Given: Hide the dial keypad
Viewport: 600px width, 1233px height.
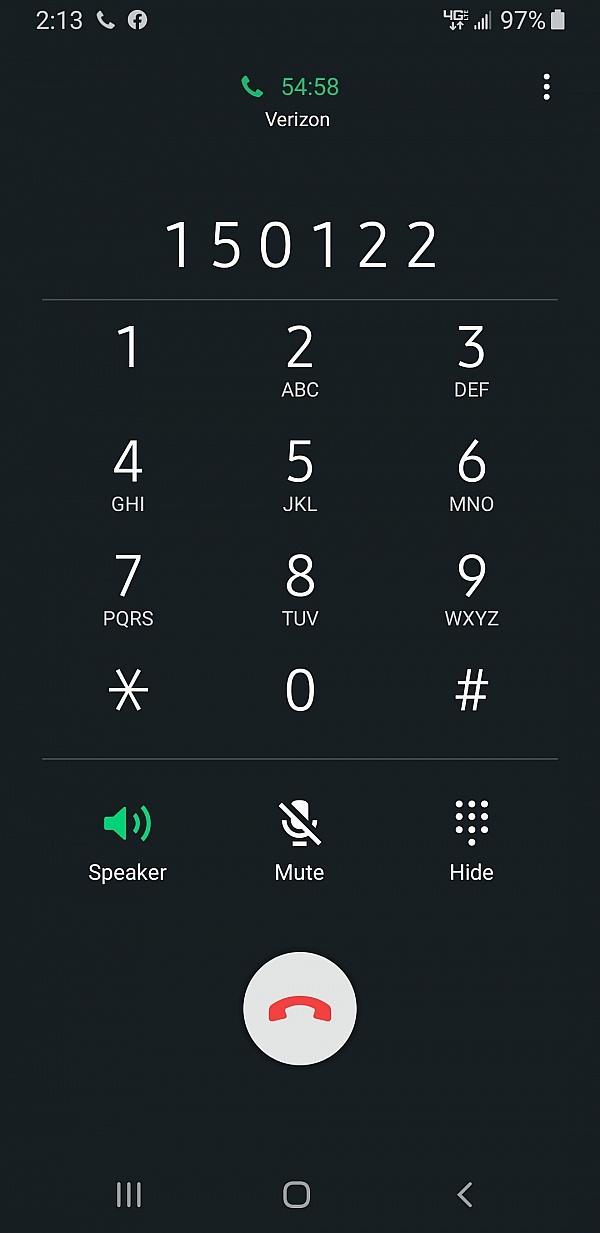Looking at the screenshot, I should [471, 841].
